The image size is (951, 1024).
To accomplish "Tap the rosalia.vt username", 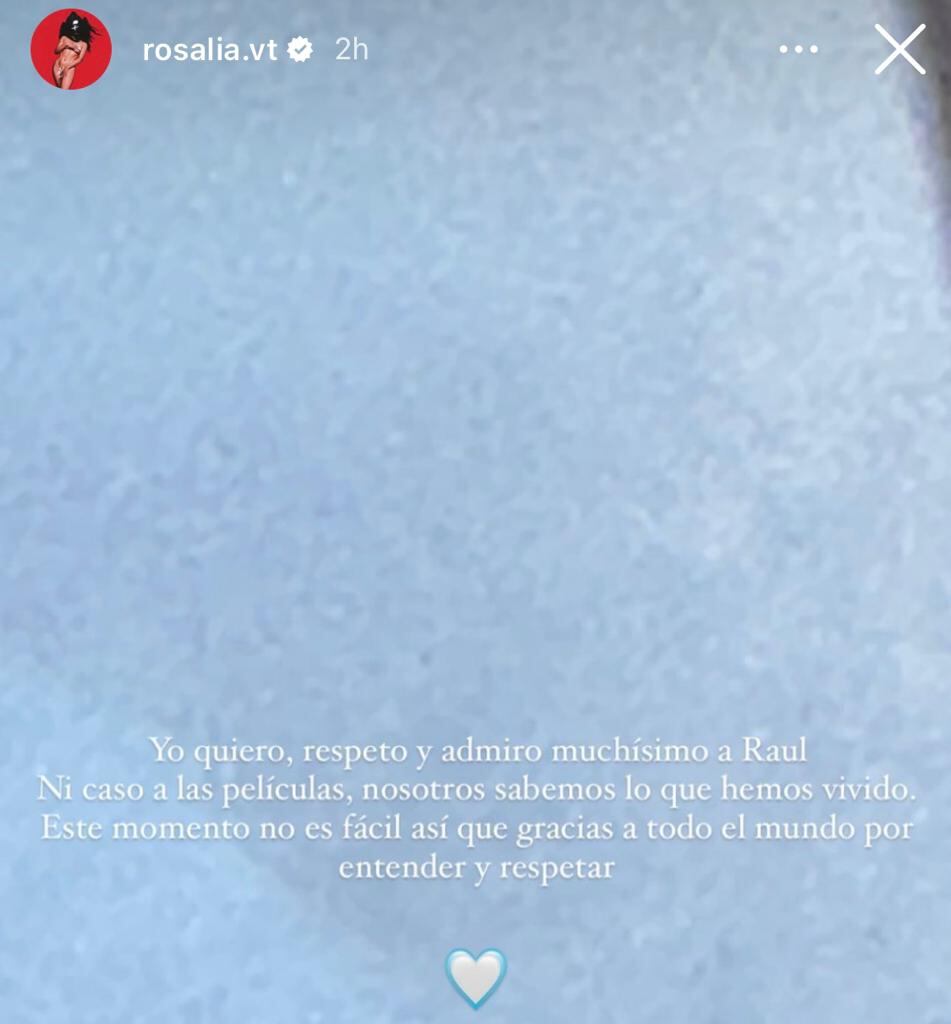I will (x=209, y=50).
